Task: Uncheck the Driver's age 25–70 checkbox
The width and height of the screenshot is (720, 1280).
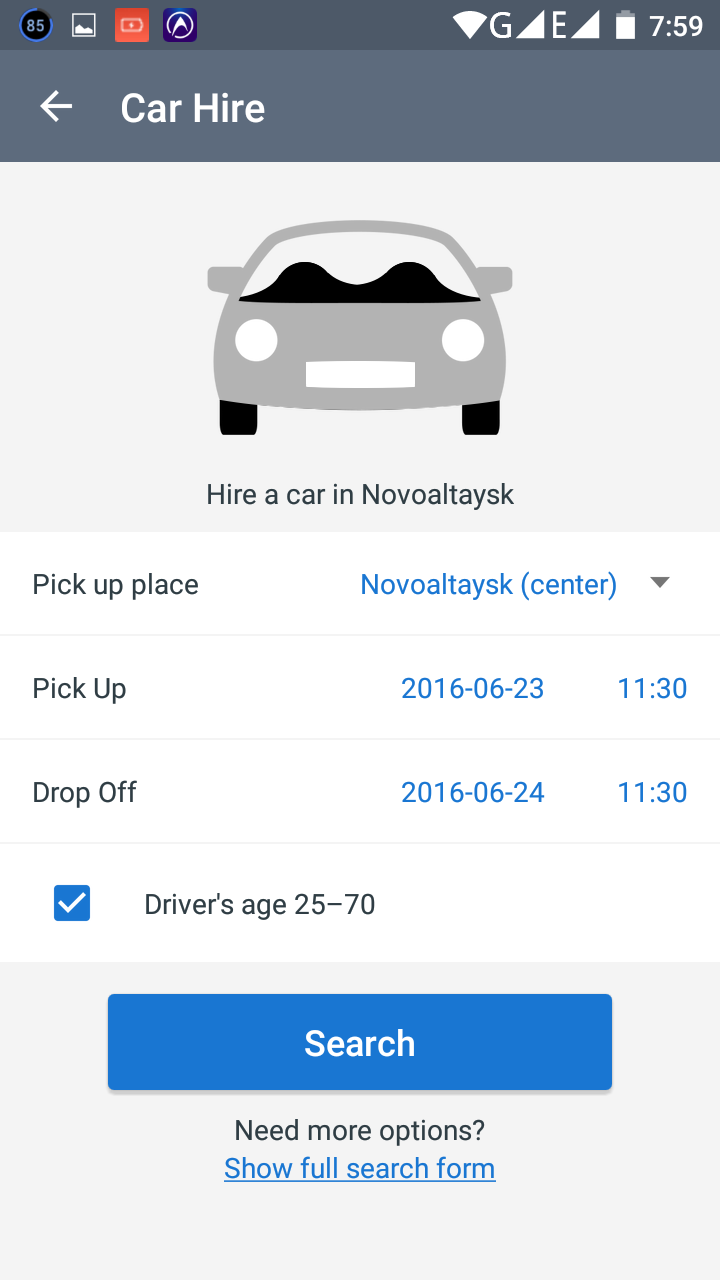Action: click(x=72, y=904)
